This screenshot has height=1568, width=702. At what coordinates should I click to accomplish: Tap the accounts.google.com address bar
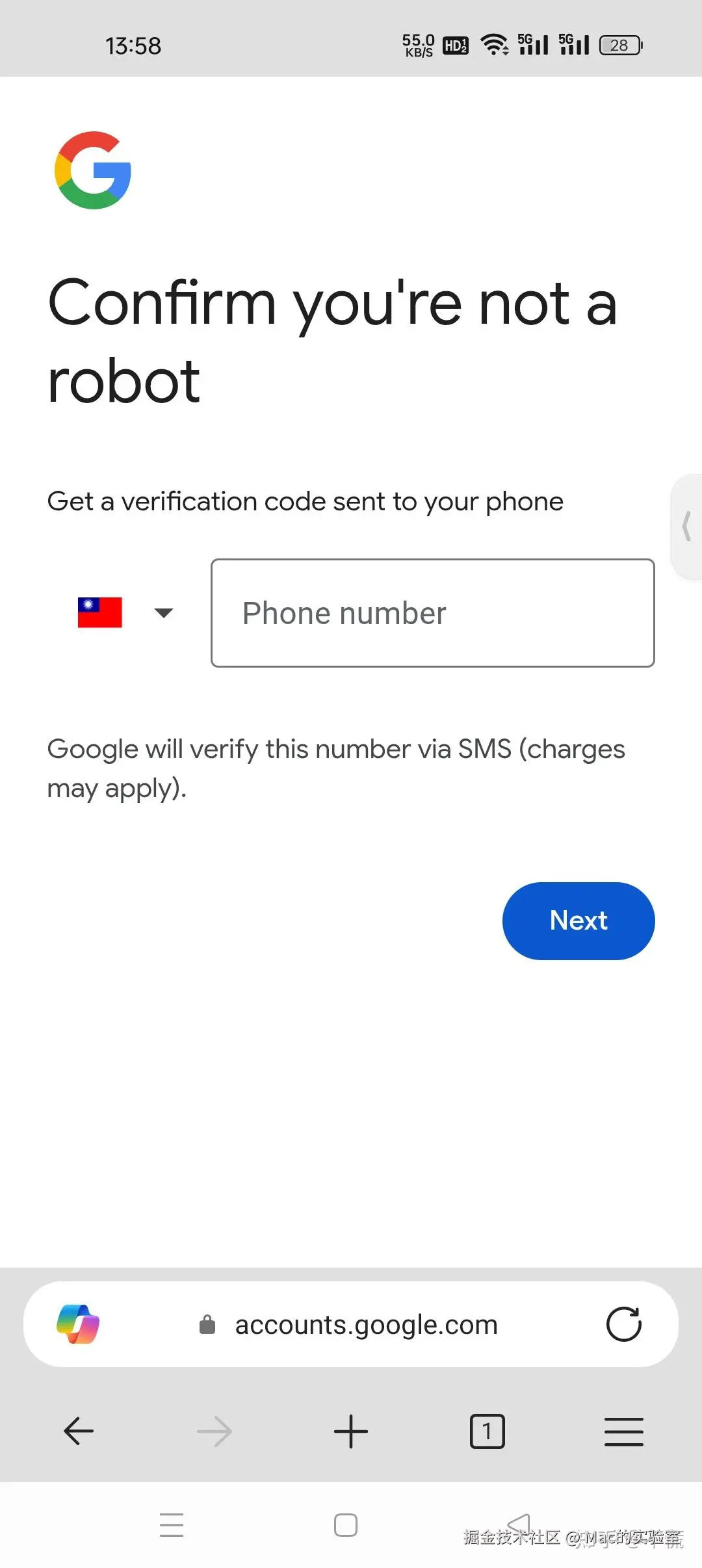coord(365,1324)
